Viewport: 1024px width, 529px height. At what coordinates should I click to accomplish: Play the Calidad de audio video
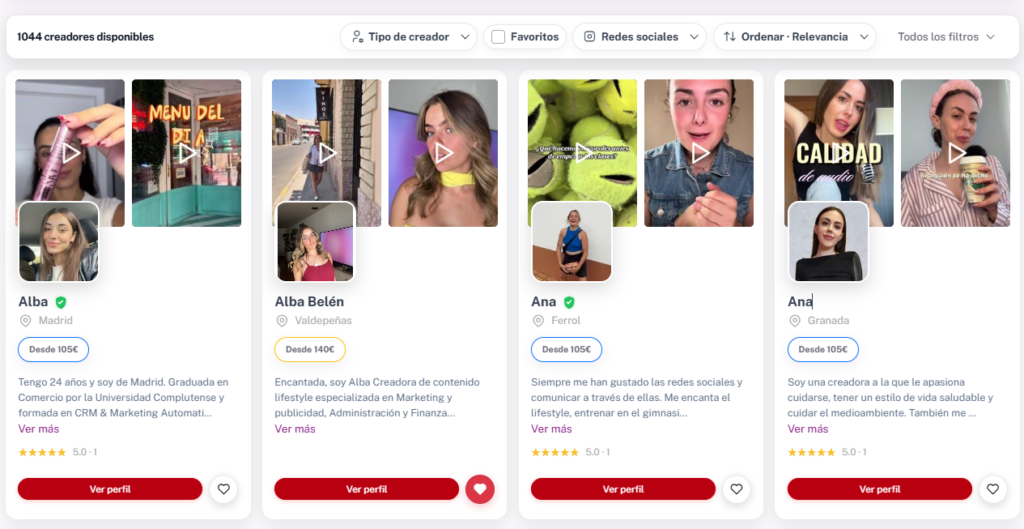839,153
